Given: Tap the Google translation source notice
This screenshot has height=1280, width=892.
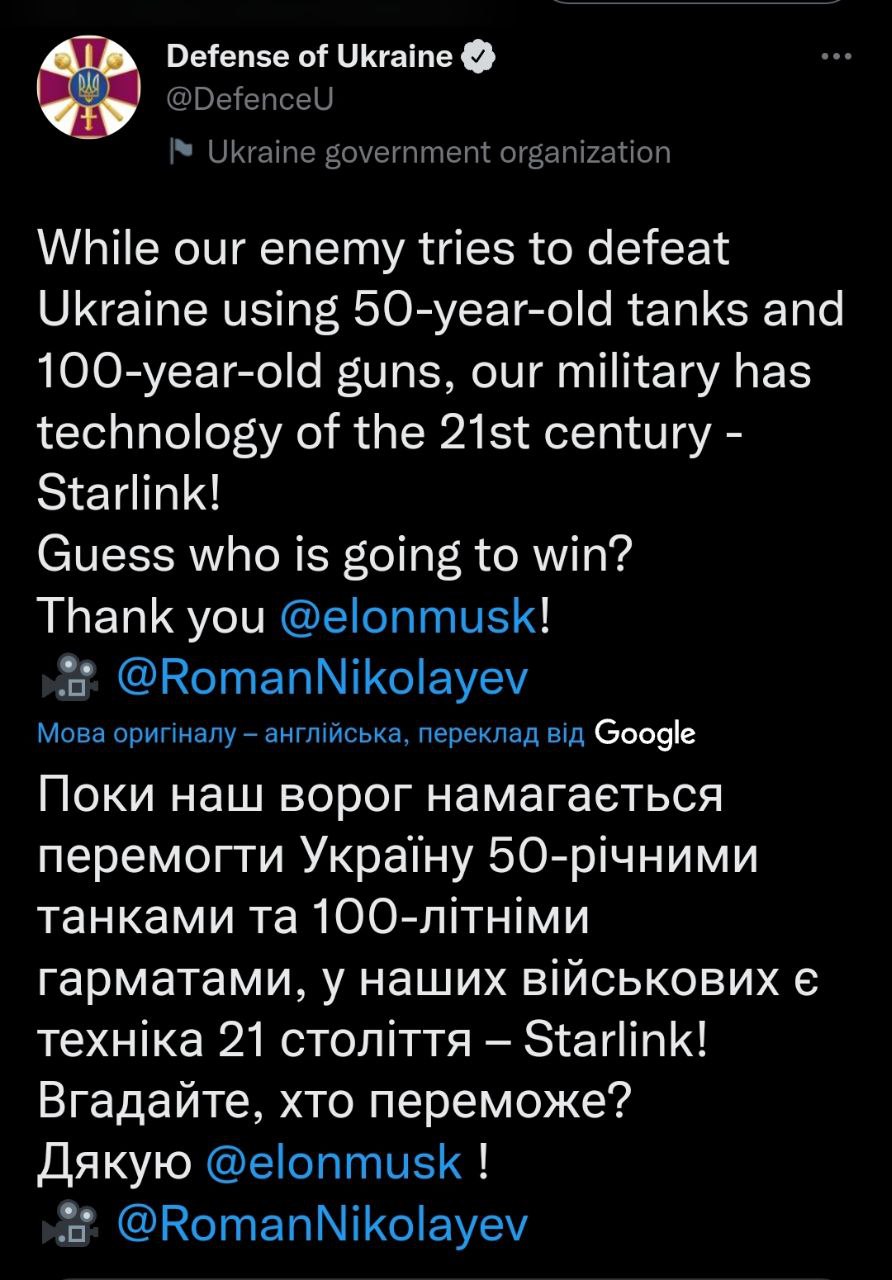Looking at the screenshot, I should pos(365,734).
